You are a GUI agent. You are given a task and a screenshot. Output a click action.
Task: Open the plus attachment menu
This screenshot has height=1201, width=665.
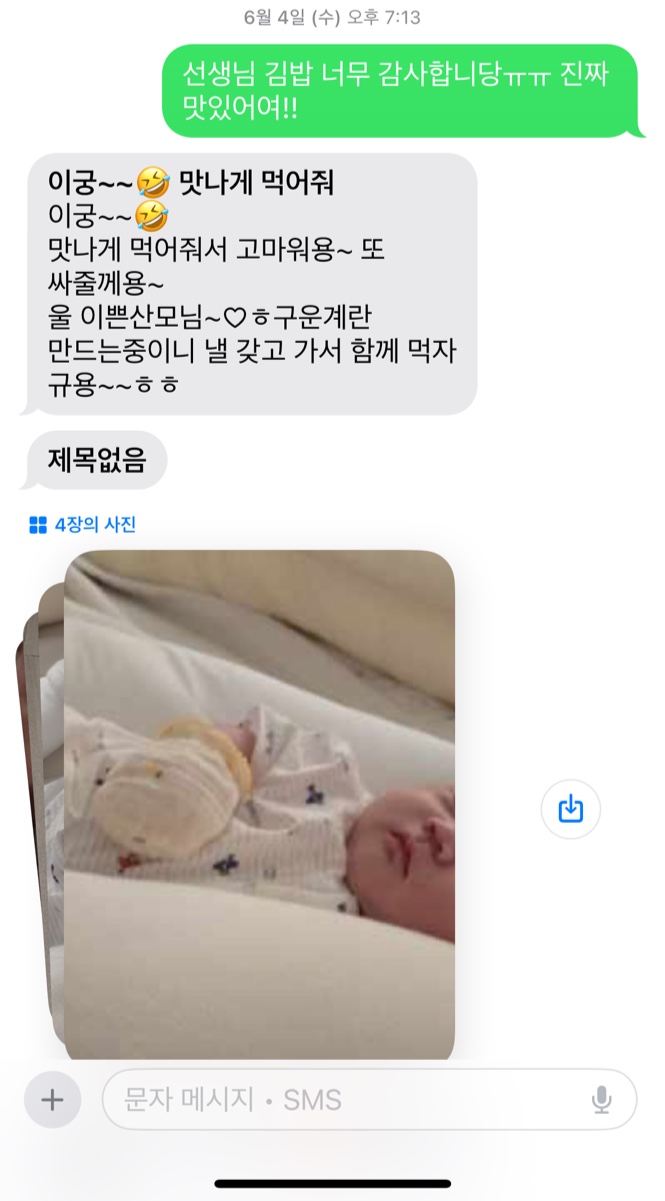[52, 1100]
